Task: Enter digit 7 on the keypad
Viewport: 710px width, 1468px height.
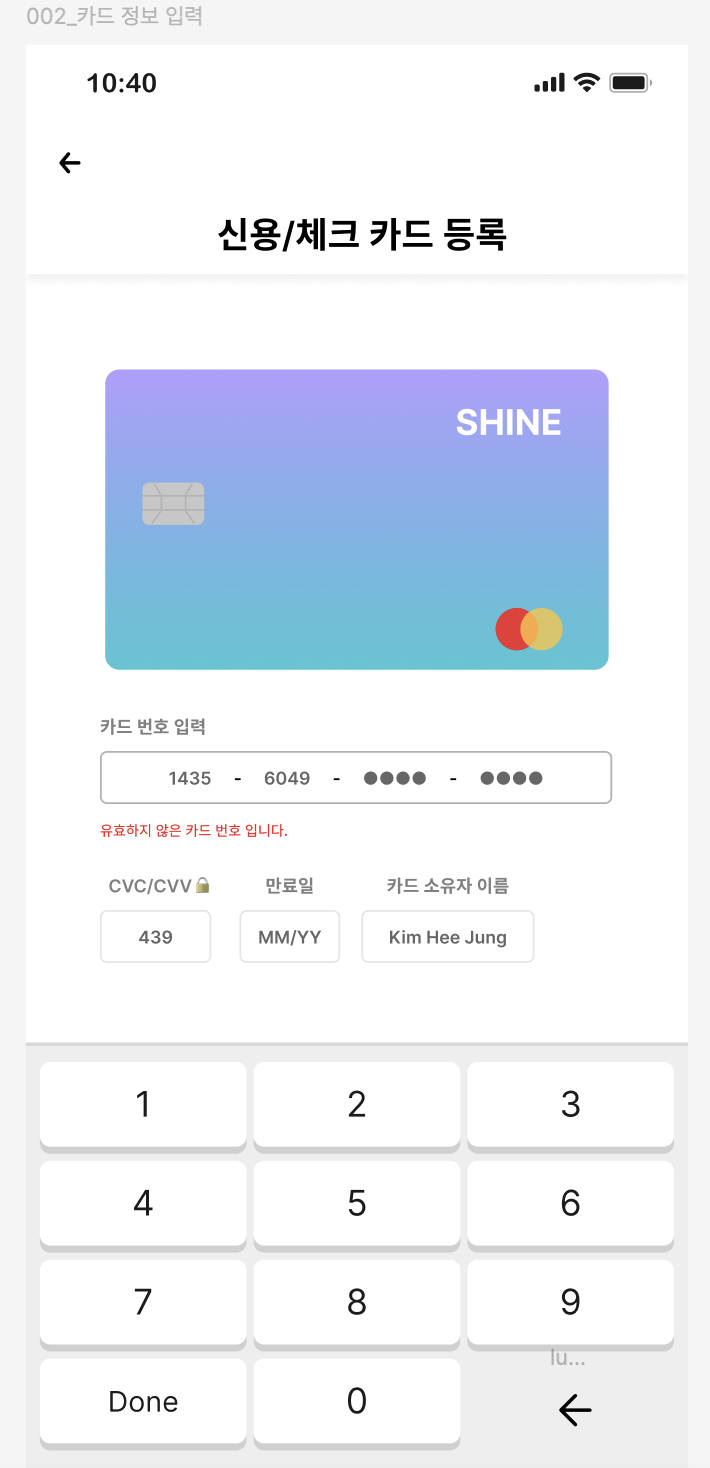Action: coord(143,1302)
